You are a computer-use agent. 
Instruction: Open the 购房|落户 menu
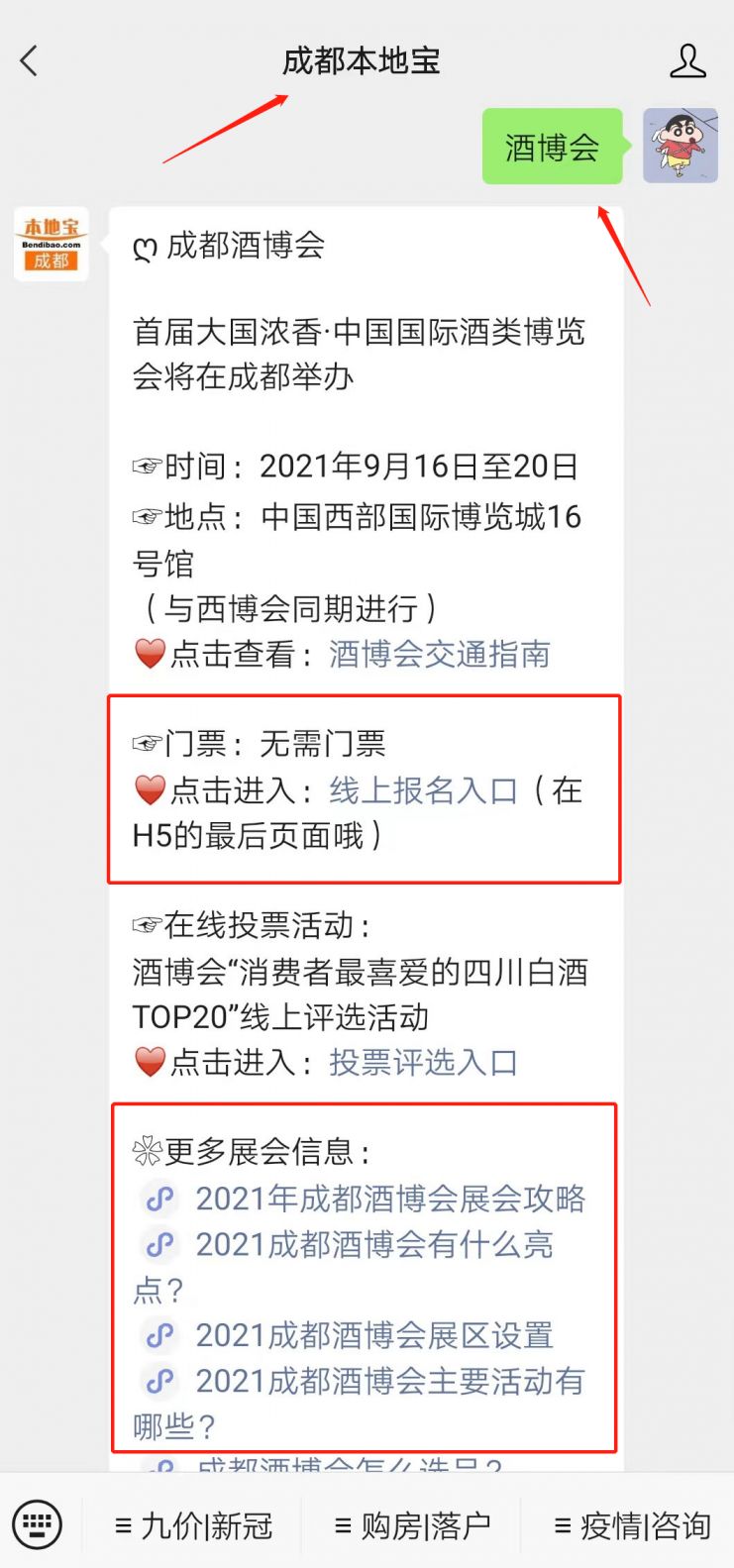click(413, 1525)
